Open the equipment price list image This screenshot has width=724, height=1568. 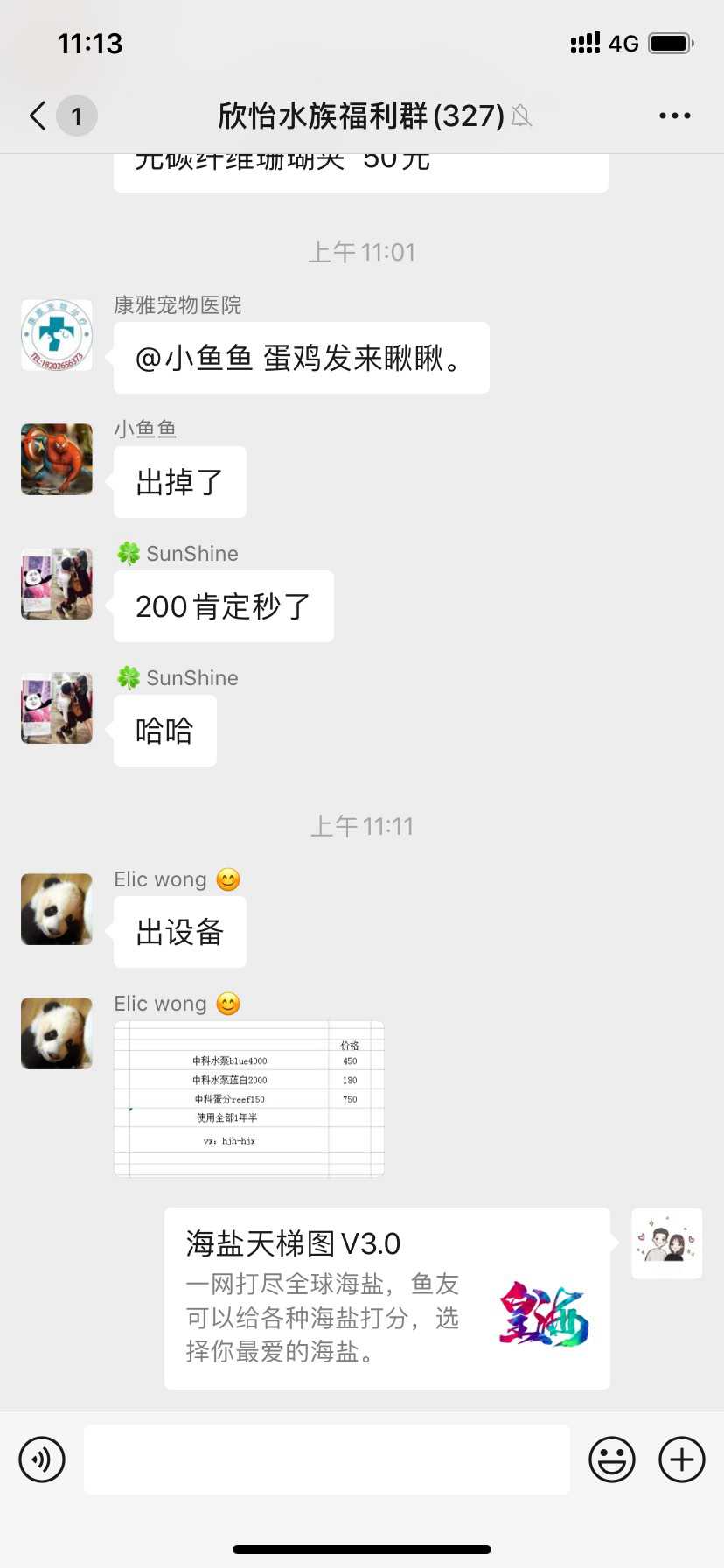(249, 1098)
